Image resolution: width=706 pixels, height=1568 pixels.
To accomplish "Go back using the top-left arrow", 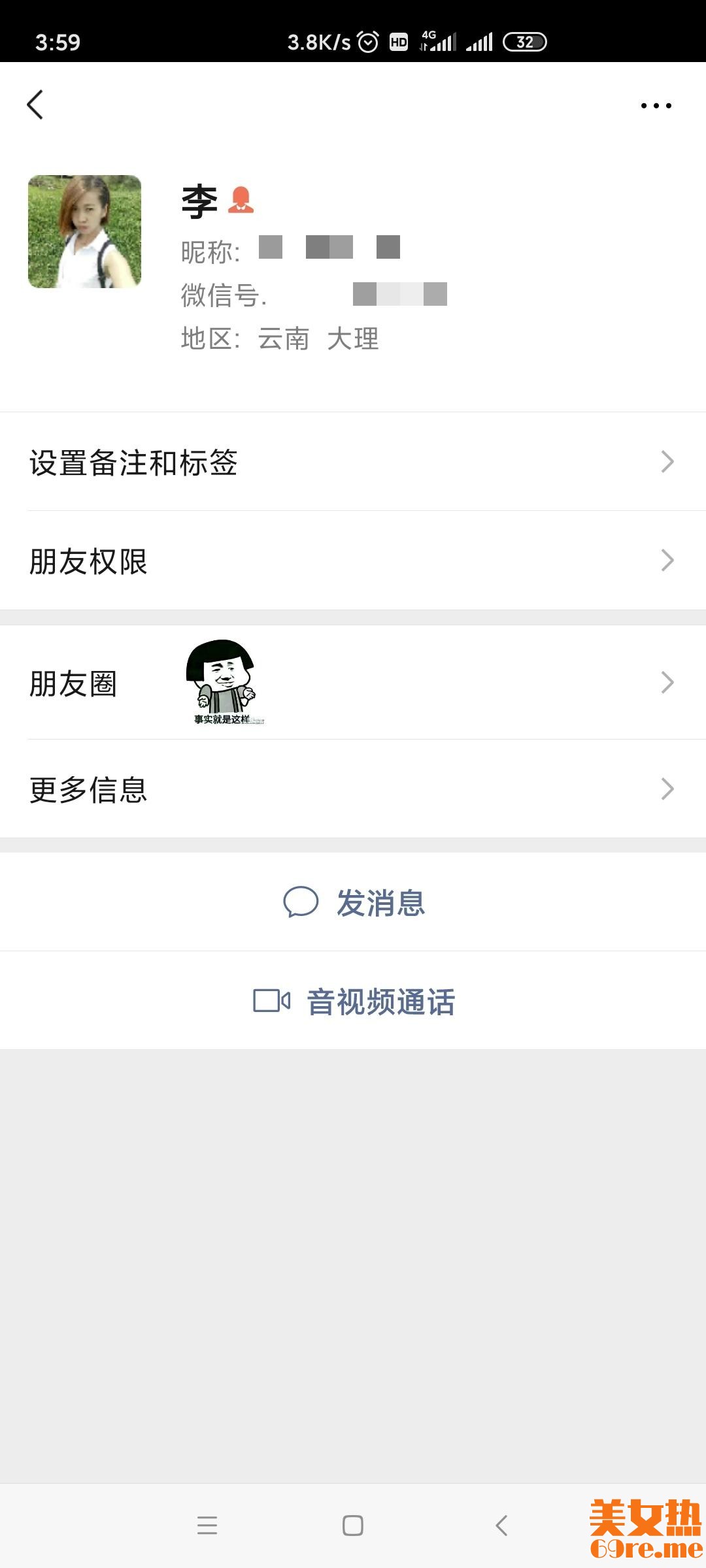I will (x=35, y=105).
